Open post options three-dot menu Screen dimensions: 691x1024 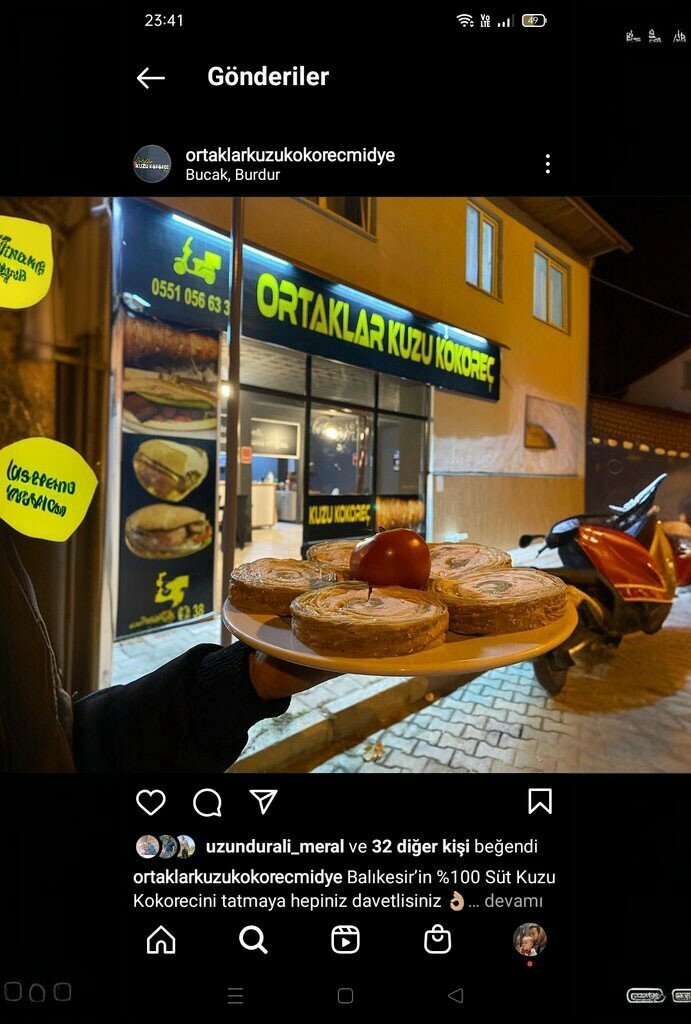click(547, 164)
